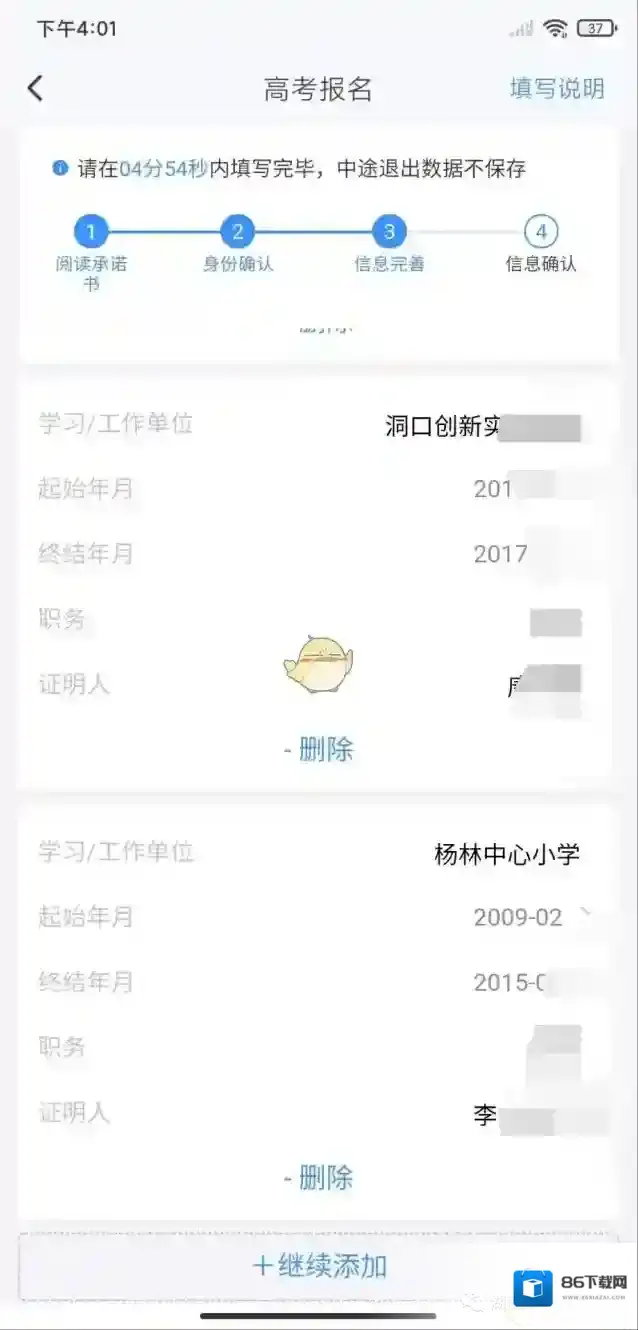Screen dimensions: 638x1330
Task: Edit the 杨林中心小学 unit field
Action: pyautogui.click(x=506, y=854)
